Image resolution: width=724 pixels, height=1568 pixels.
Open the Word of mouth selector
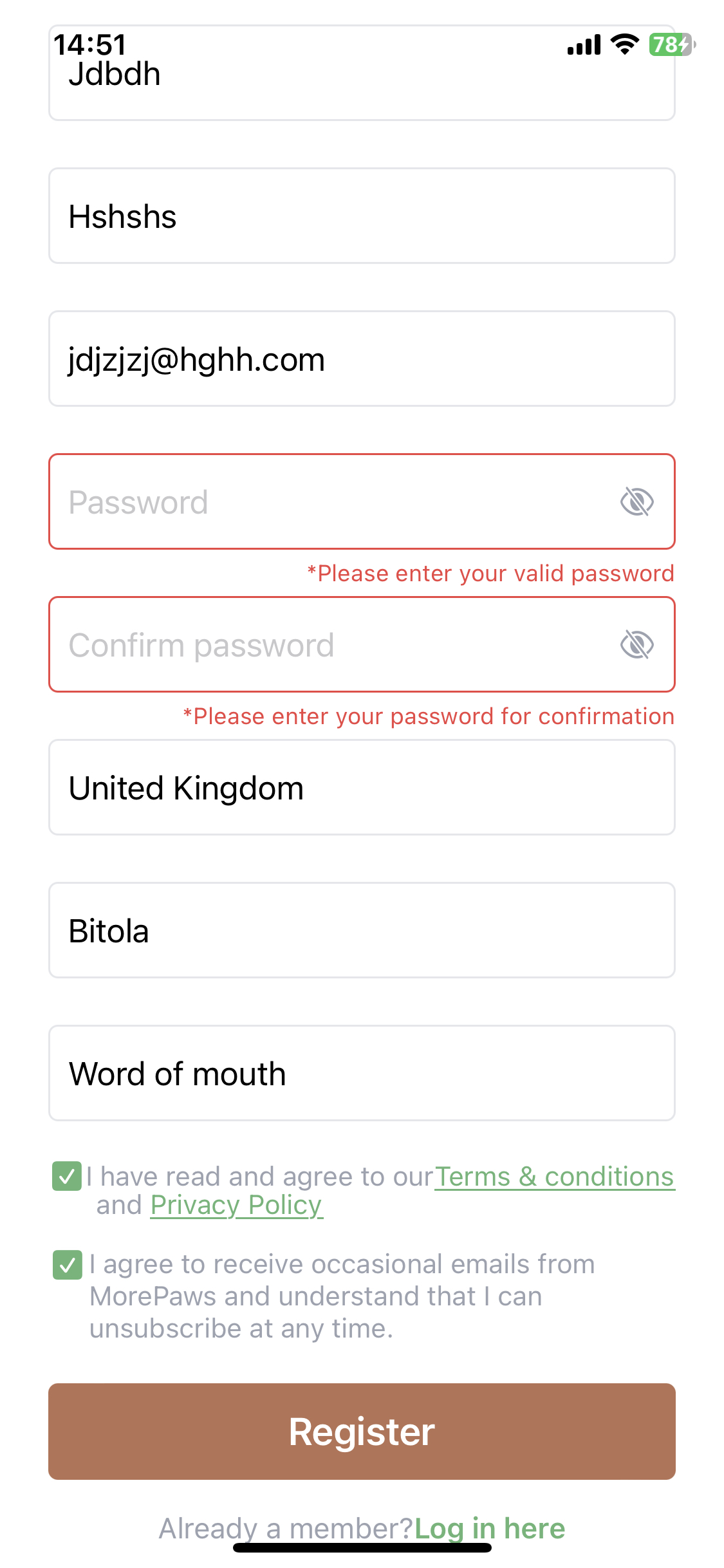pos(362,1074)
